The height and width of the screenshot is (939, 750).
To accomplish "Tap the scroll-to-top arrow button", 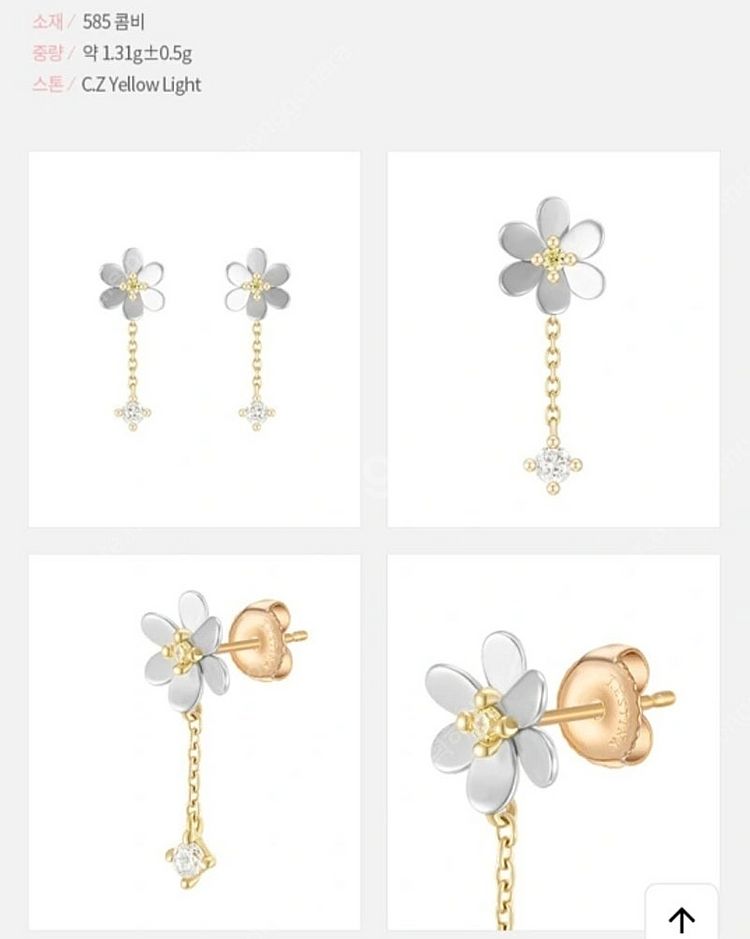I will click(x=681, y=915).
